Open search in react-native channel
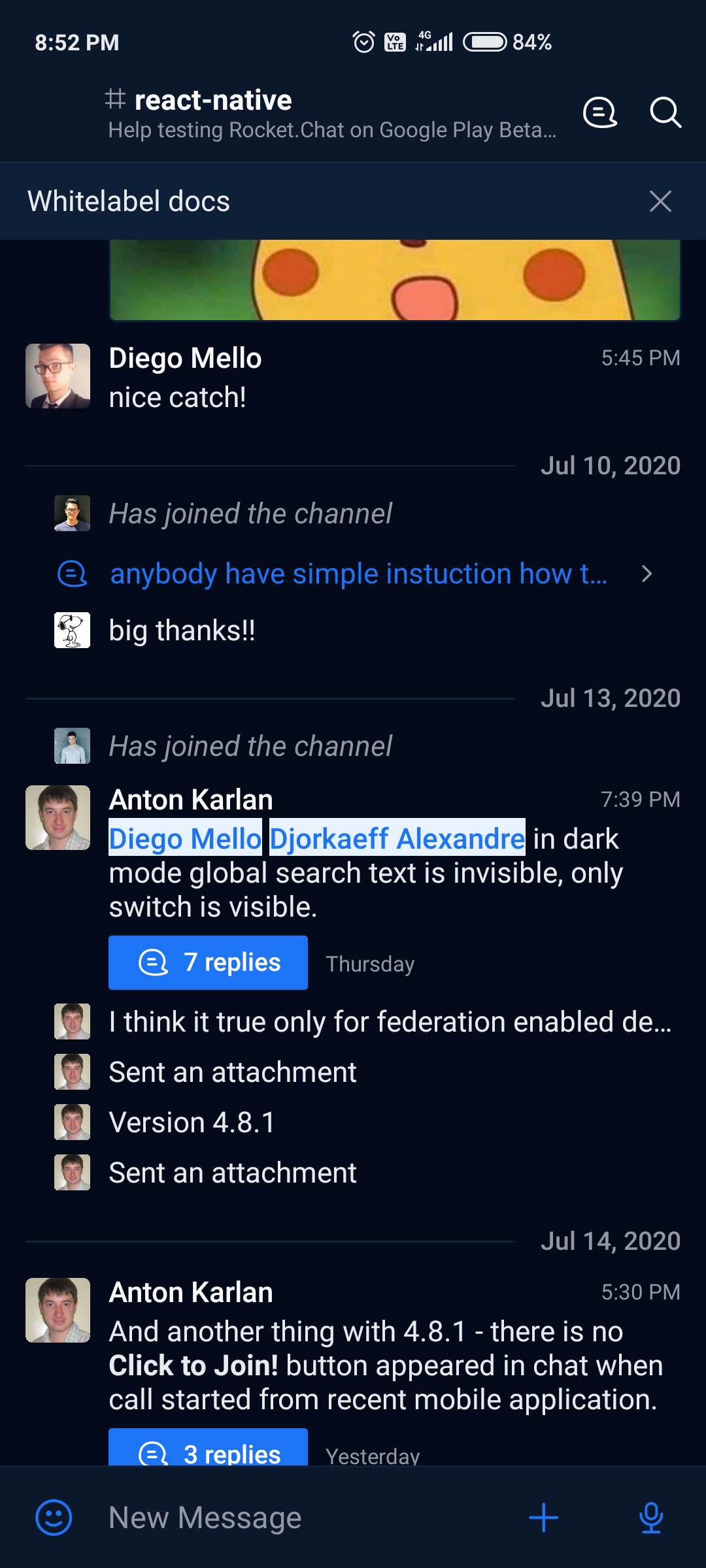 point(665,112)
